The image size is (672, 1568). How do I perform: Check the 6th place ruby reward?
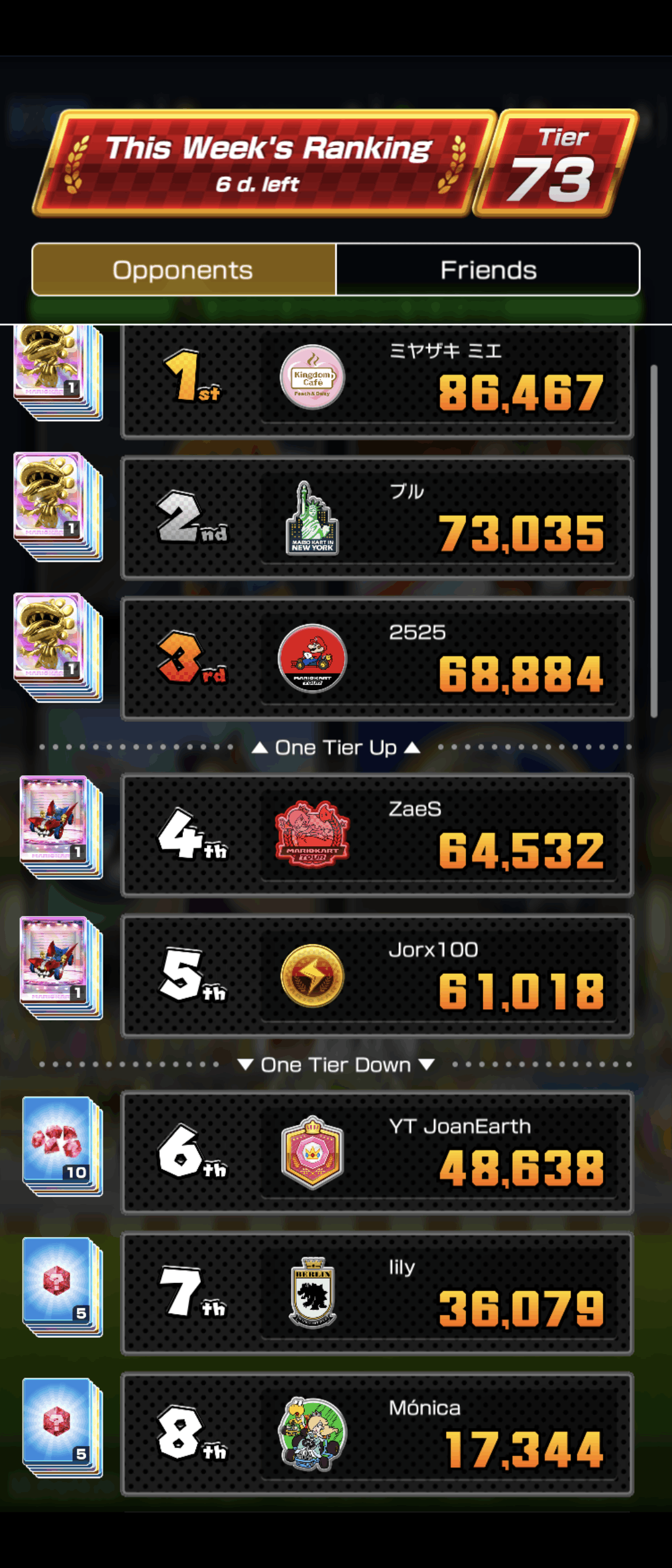coord(61,1146)
